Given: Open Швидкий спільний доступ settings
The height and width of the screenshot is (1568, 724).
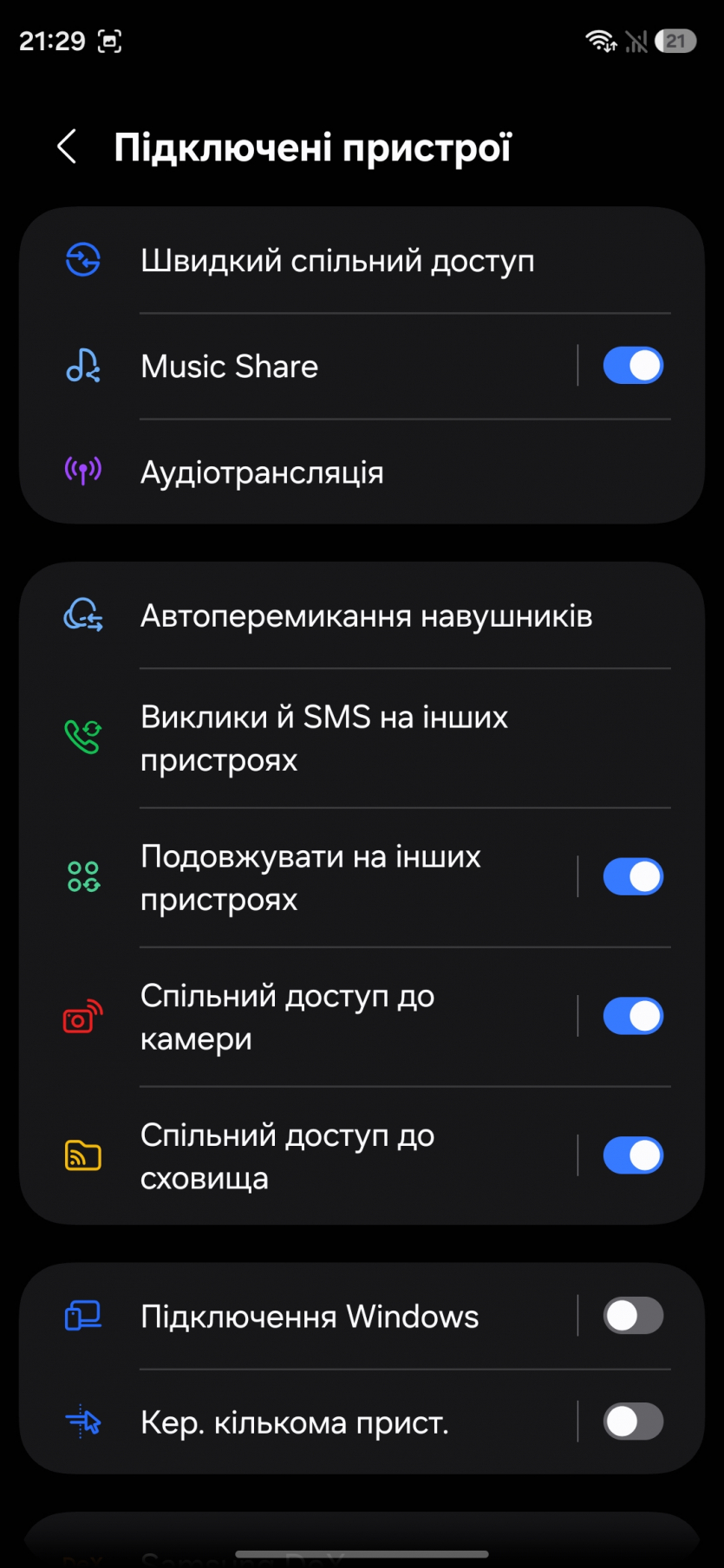Looking at the screenshot, I should pos(337,261).
